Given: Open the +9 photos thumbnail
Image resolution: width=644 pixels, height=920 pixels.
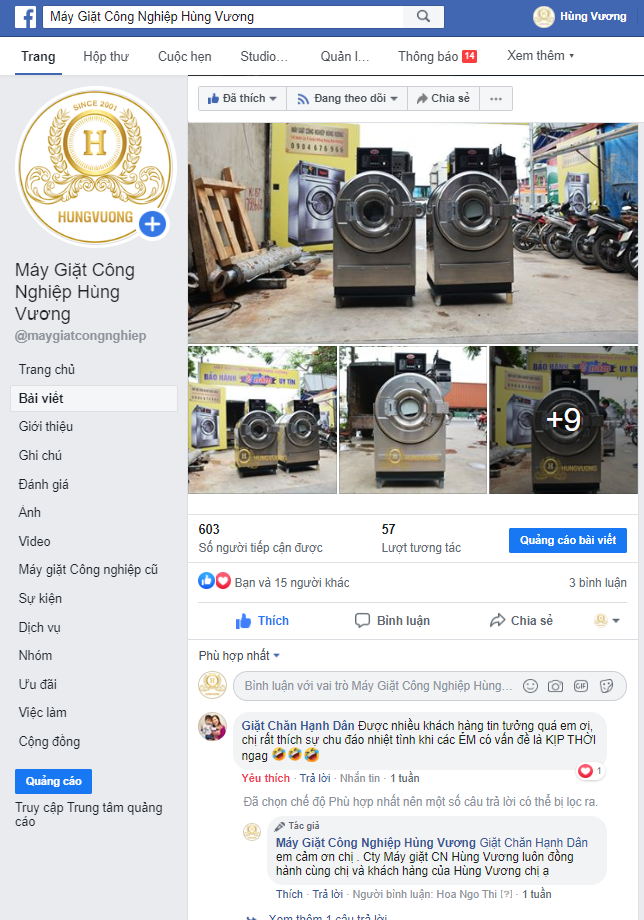Looking at the screenshot, I should point(563,420).
